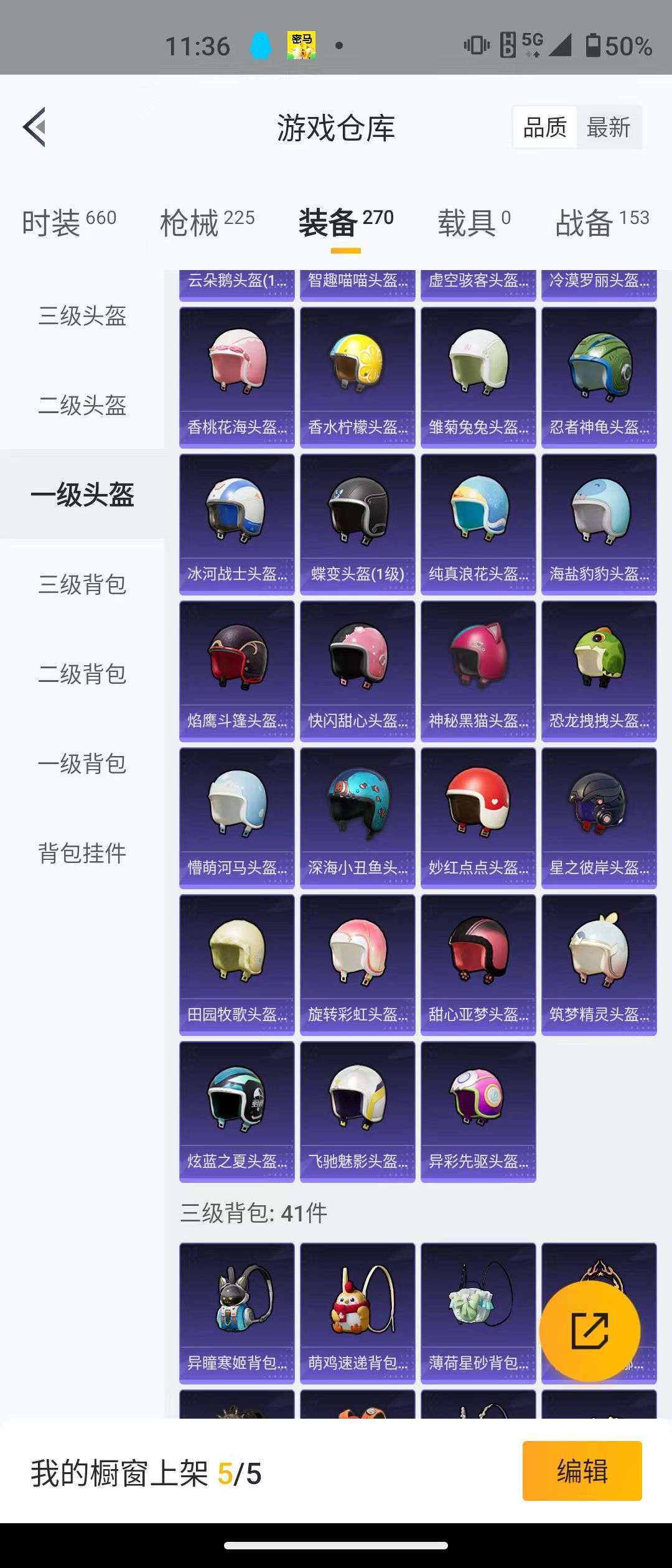This screenshot has height=1568, width=672.
Task: Tap 编辑 to edit the showcase
Action: [x=582, y=1471]
